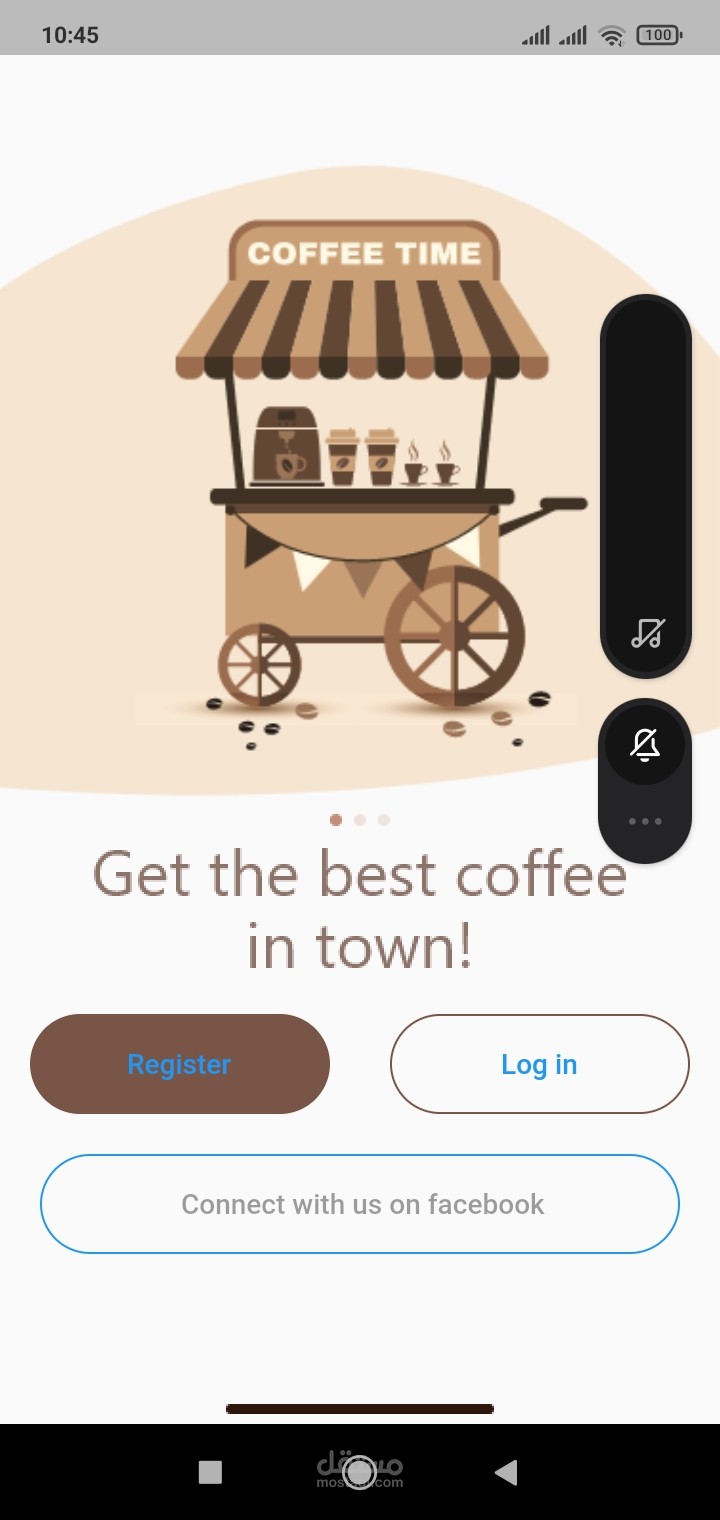Tap Connect with us on facebook

[x=360, y=1204]
